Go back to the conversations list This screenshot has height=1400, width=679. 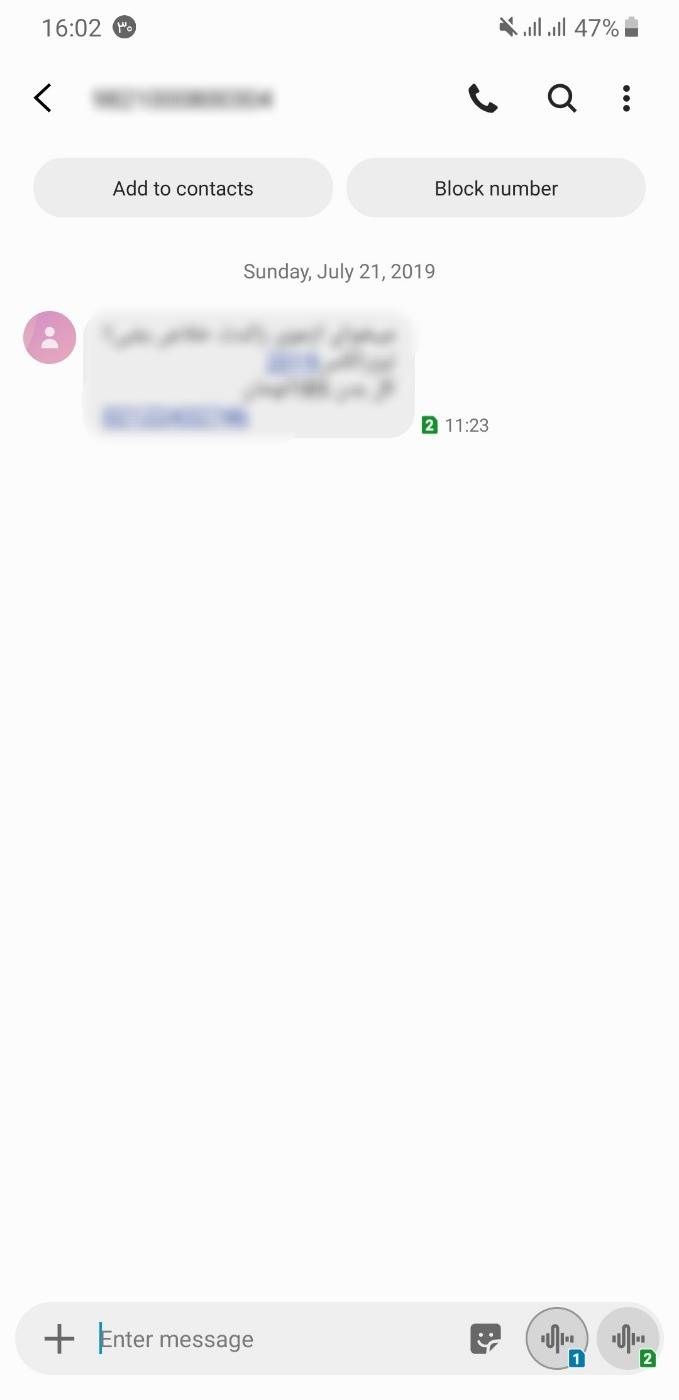tap(43, 98)
